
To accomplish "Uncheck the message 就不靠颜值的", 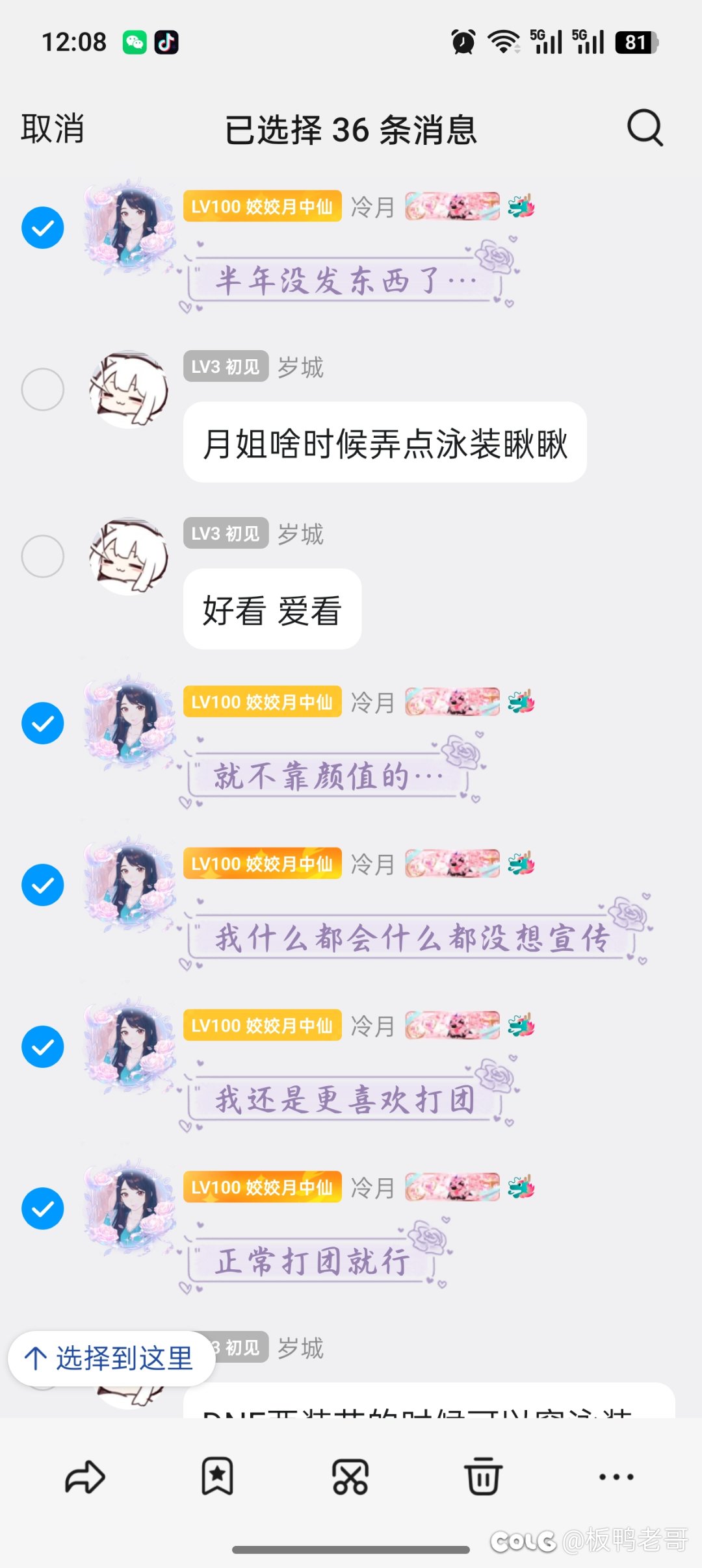I will coord(43,724).
